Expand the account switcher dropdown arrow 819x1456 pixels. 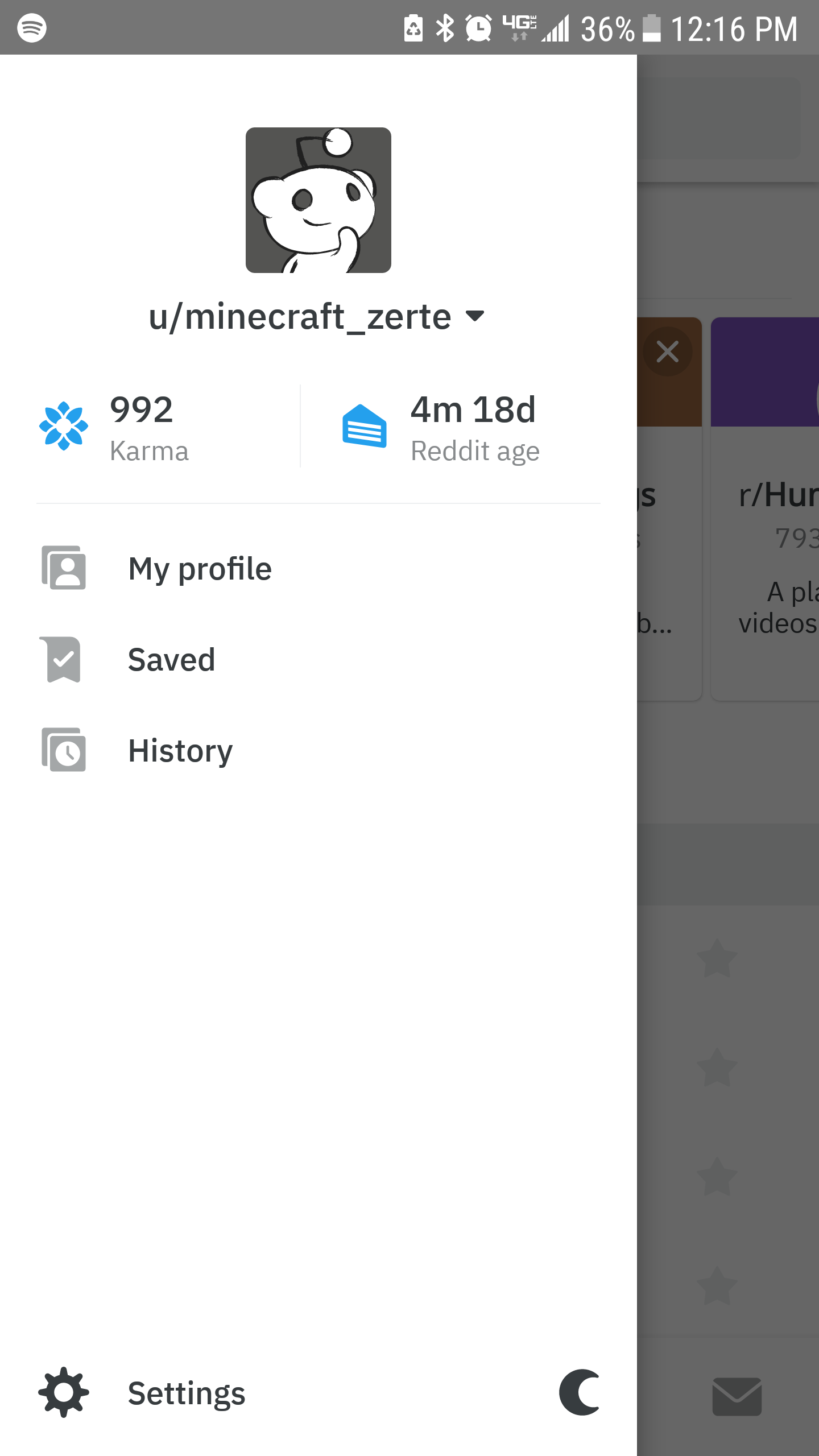pos(475,317)
